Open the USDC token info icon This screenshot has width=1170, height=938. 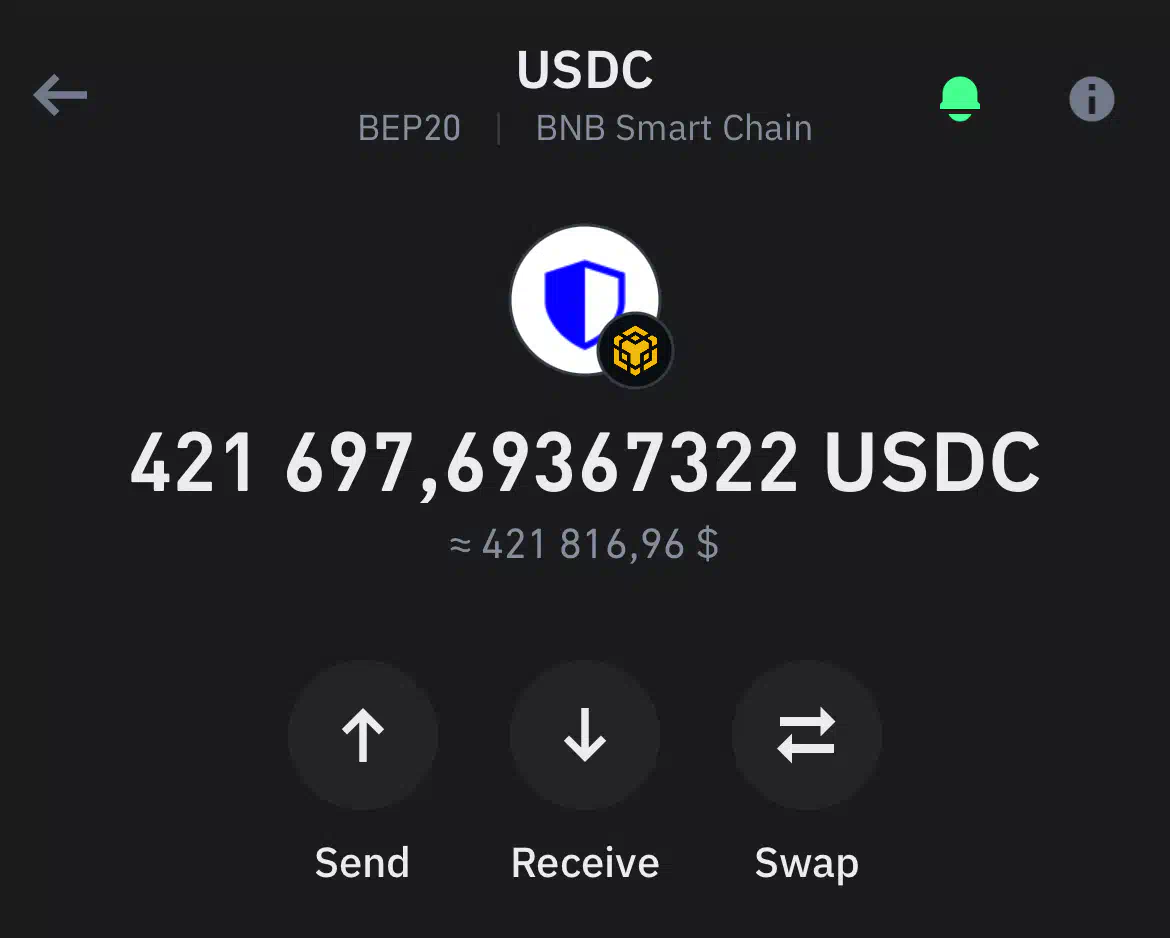(x=1091, y=99)
